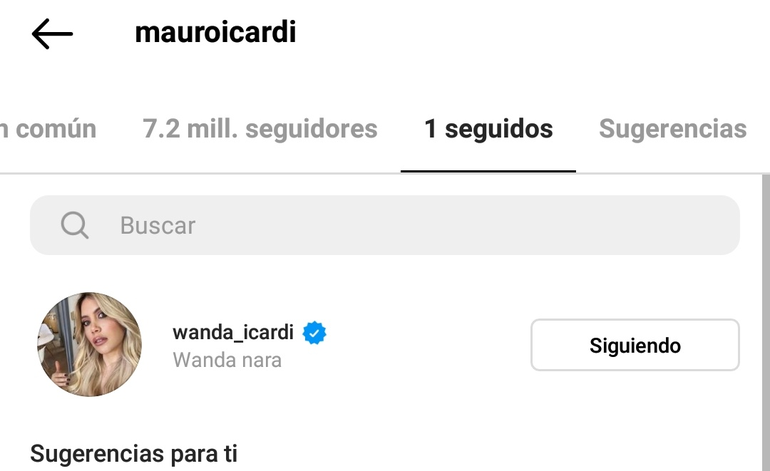Viewport: 770px width, 471px height.
Task: Switch to the 7.2 mill. seguidores tab
Action: point(260,129)
